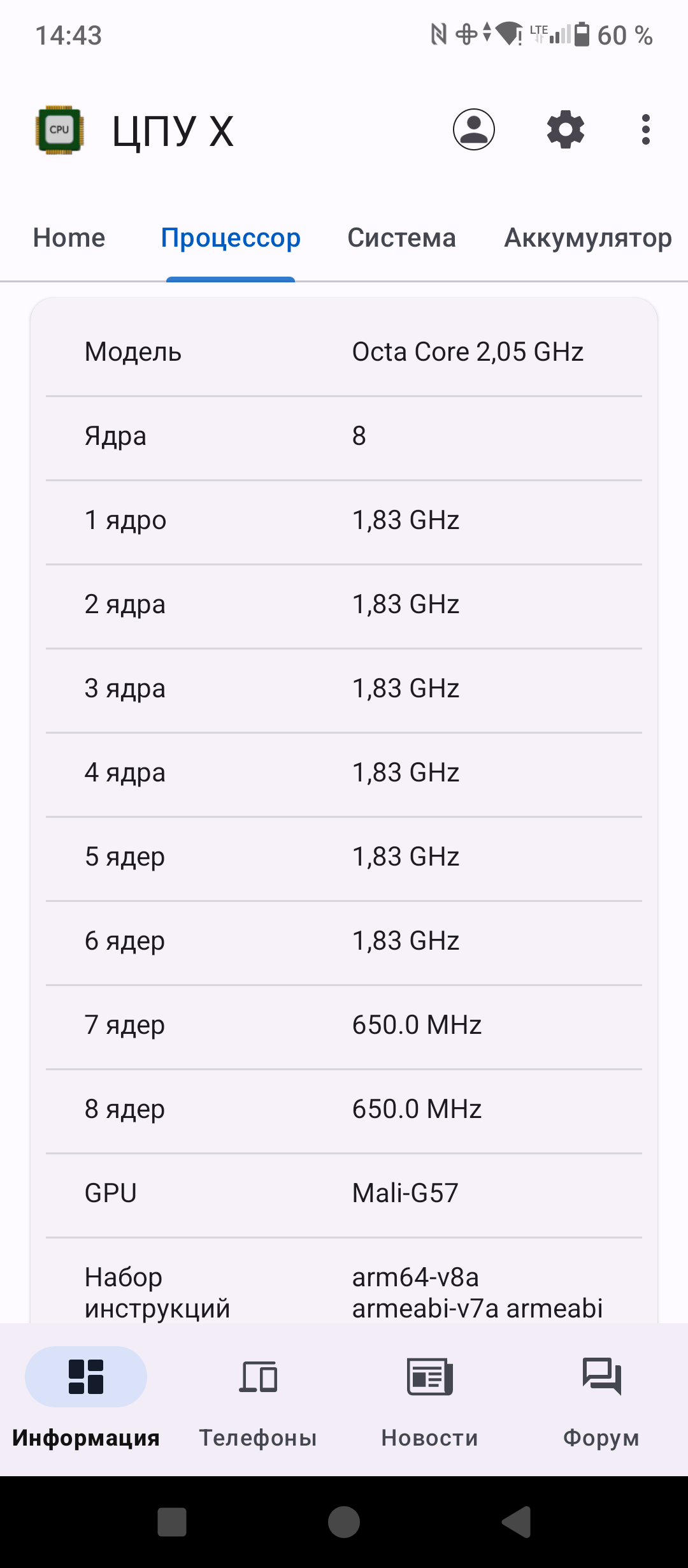The width and height of the screenshot is (688, 1568).
Task: Select Информация in the bottom navigation
Action: pos(86,1397)
